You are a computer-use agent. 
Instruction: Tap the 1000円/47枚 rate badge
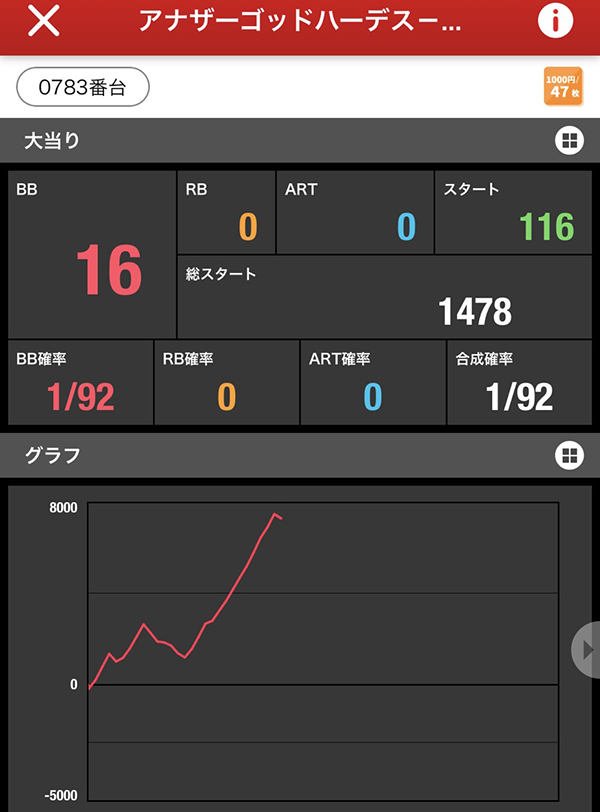(561, 86)
